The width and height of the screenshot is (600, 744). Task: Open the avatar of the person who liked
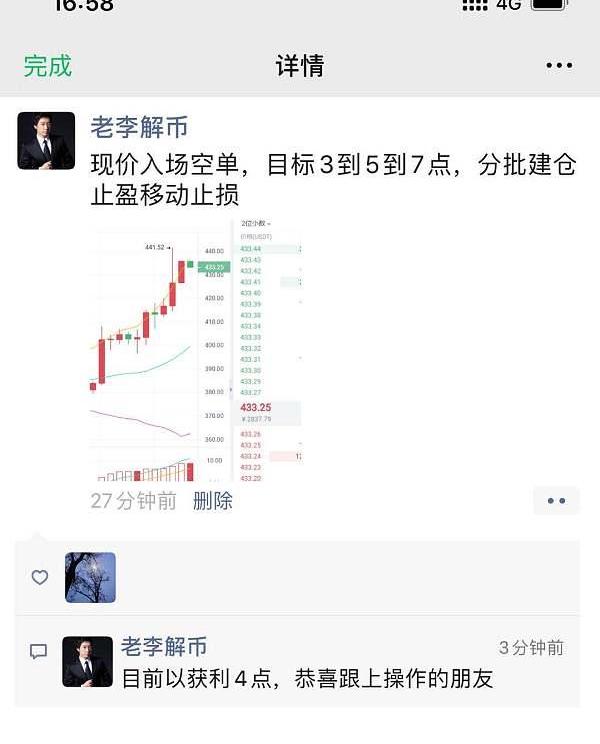(x=91, y=577)
